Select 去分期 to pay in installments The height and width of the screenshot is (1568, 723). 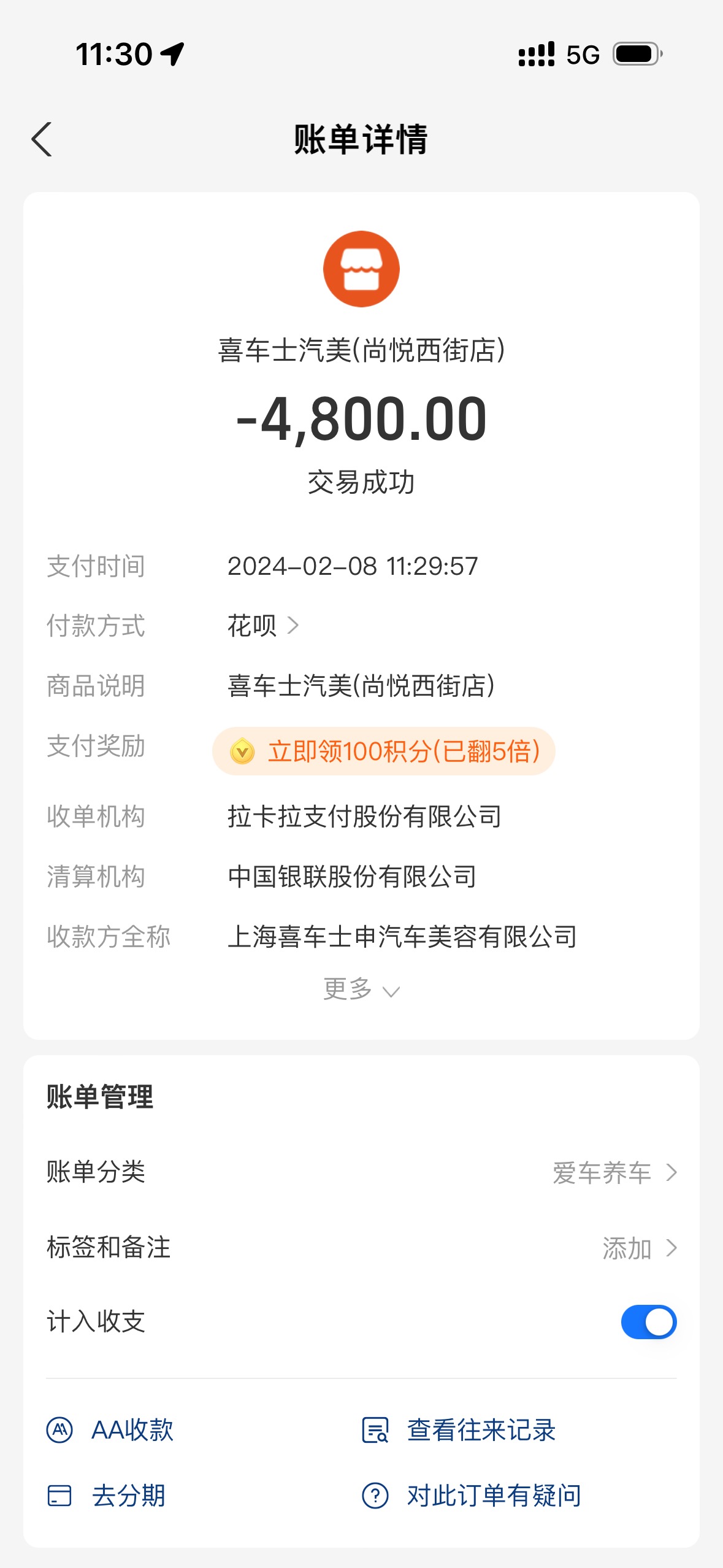coord(107,1496)
